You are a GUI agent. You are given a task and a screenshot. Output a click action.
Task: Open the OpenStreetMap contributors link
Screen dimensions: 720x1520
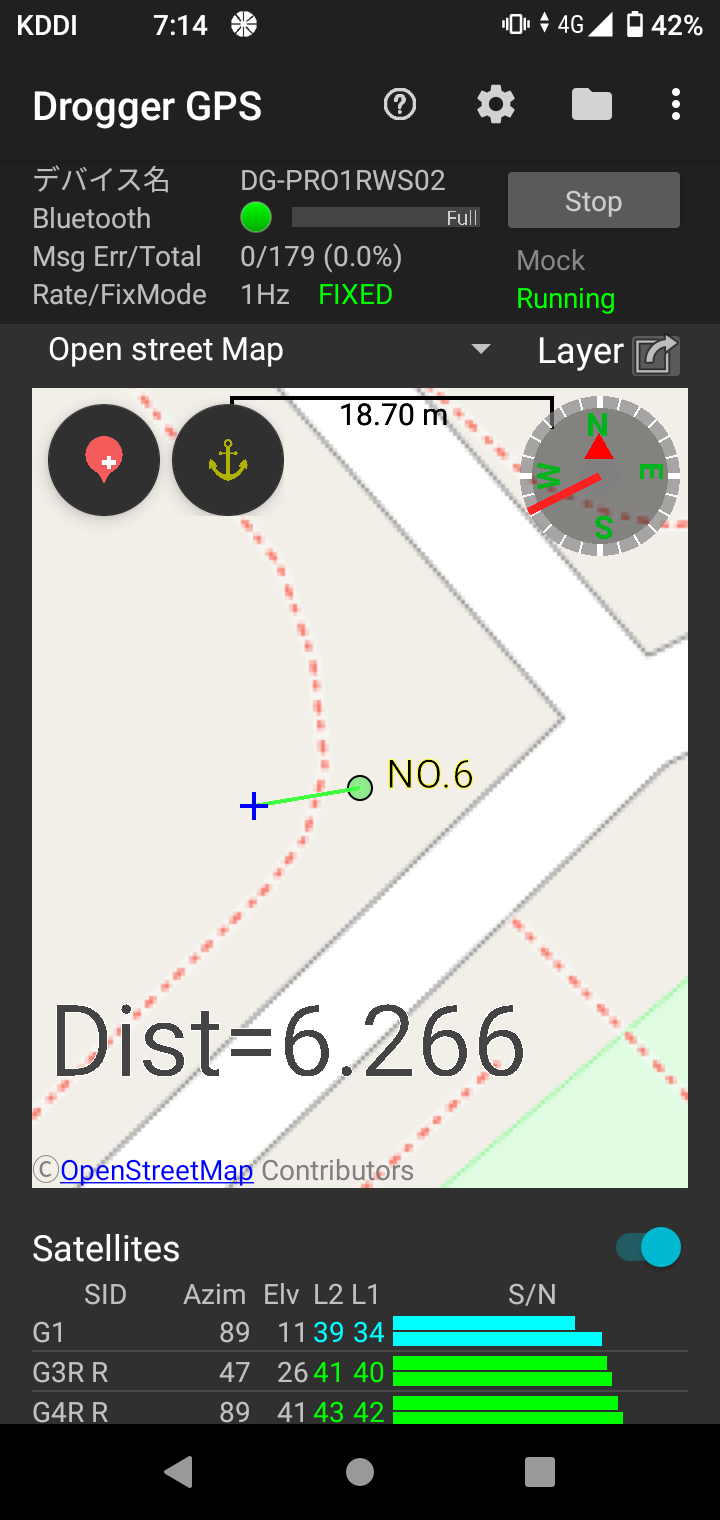[x=157, y=1169]
